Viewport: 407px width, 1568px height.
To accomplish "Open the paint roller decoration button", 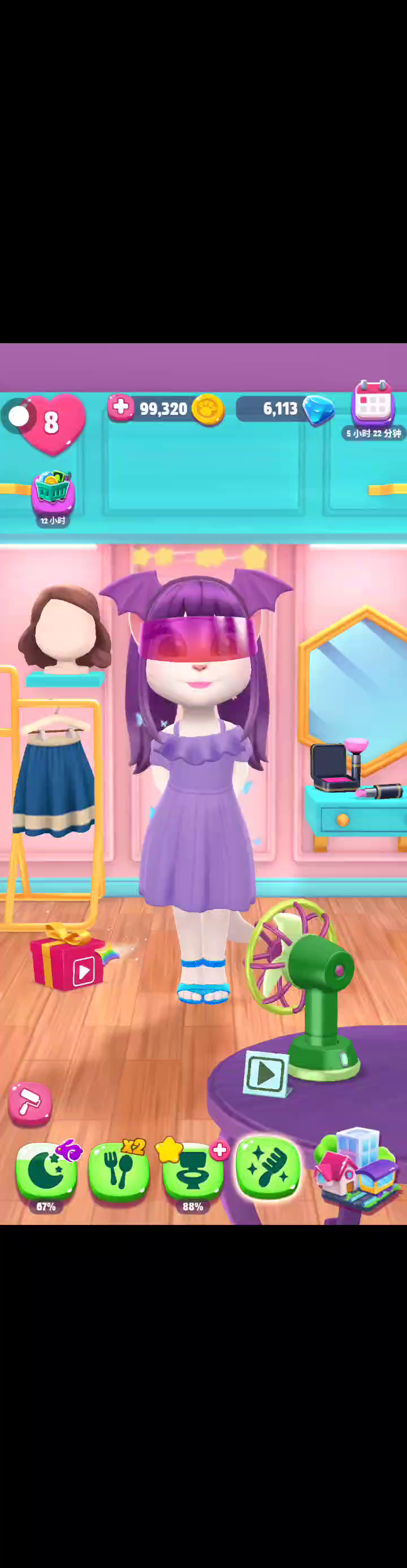I will pos(30,1103).
